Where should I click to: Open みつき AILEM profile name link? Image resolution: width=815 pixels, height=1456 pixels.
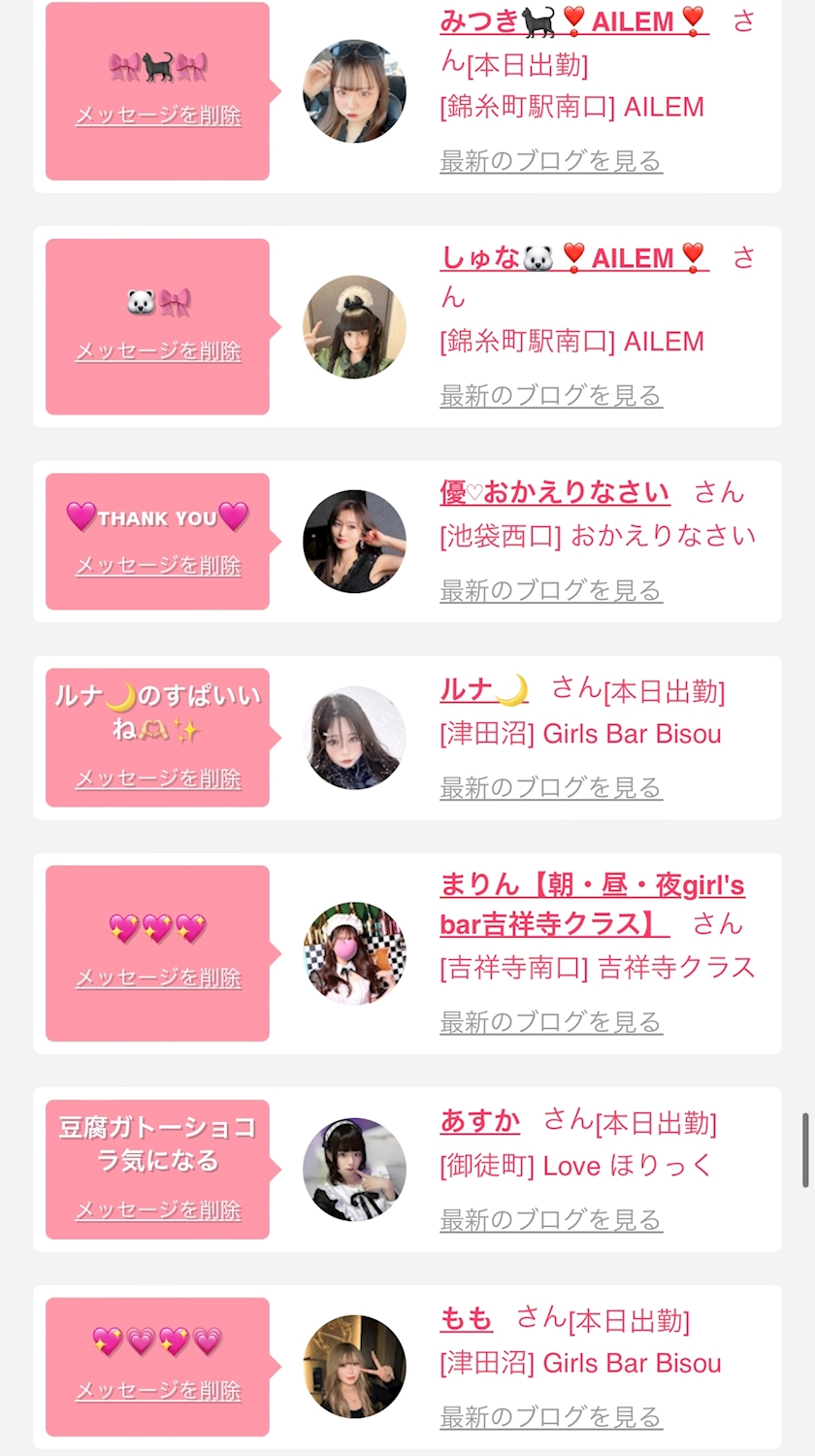574,21
